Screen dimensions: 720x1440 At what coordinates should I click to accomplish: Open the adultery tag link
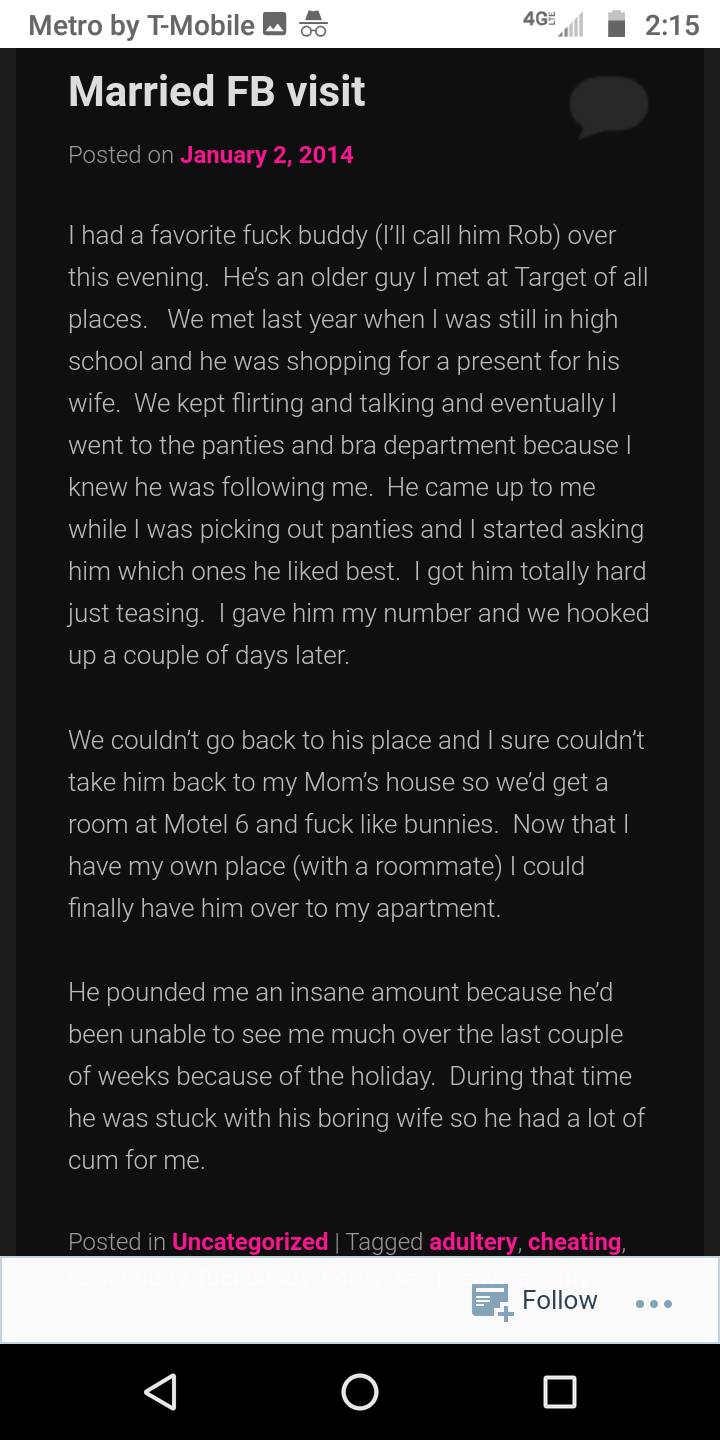472,1241
